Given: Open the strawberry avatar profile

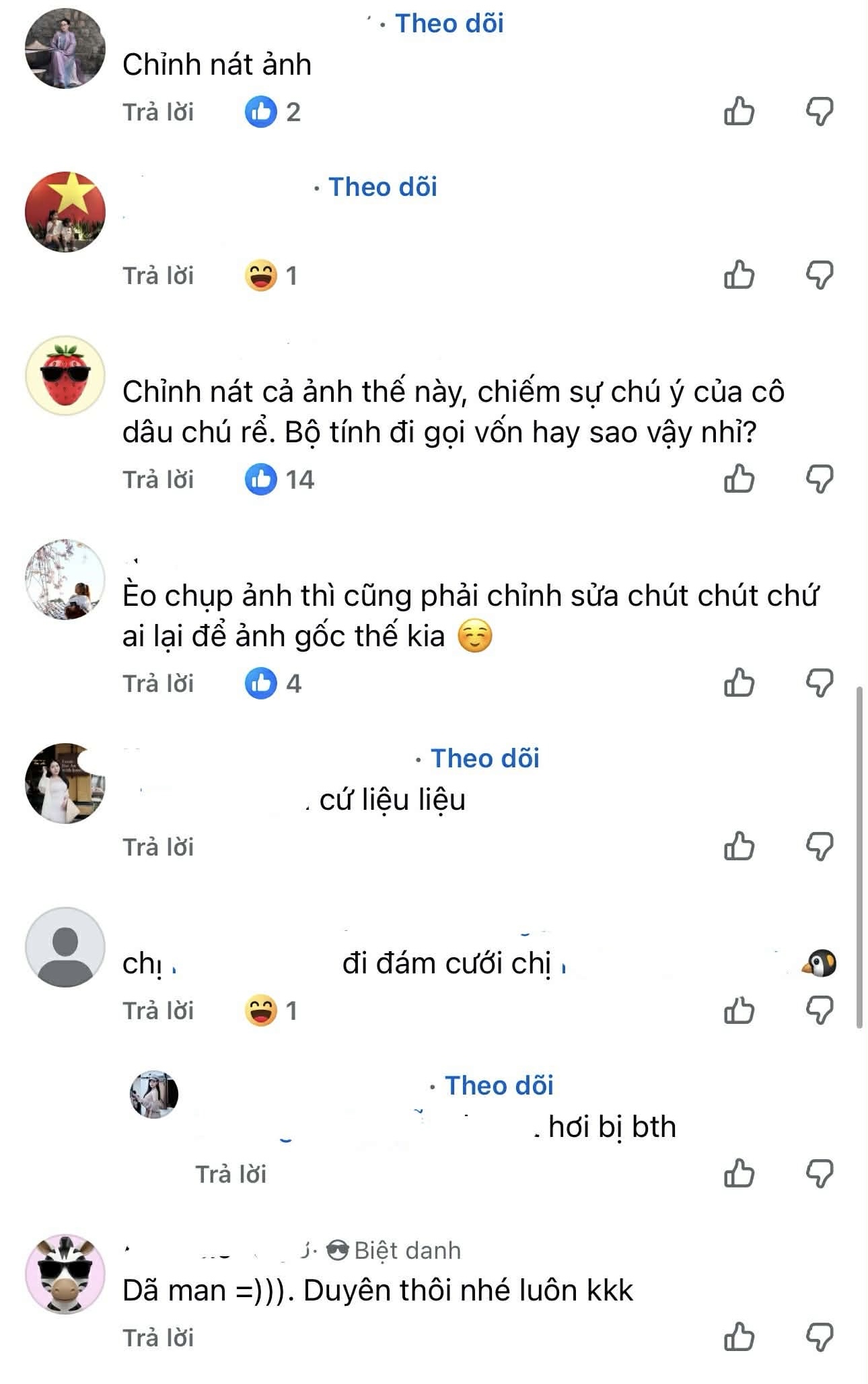Looking at the screenshot, I should coord(65,376).
